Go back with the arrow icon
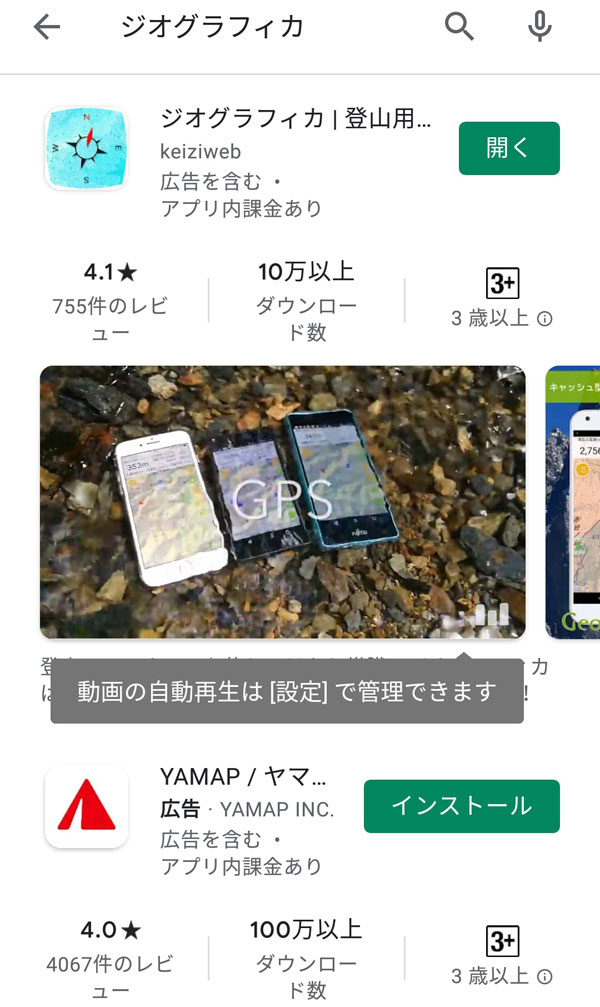The image size is (600, 1007). [x=46, y=27]
